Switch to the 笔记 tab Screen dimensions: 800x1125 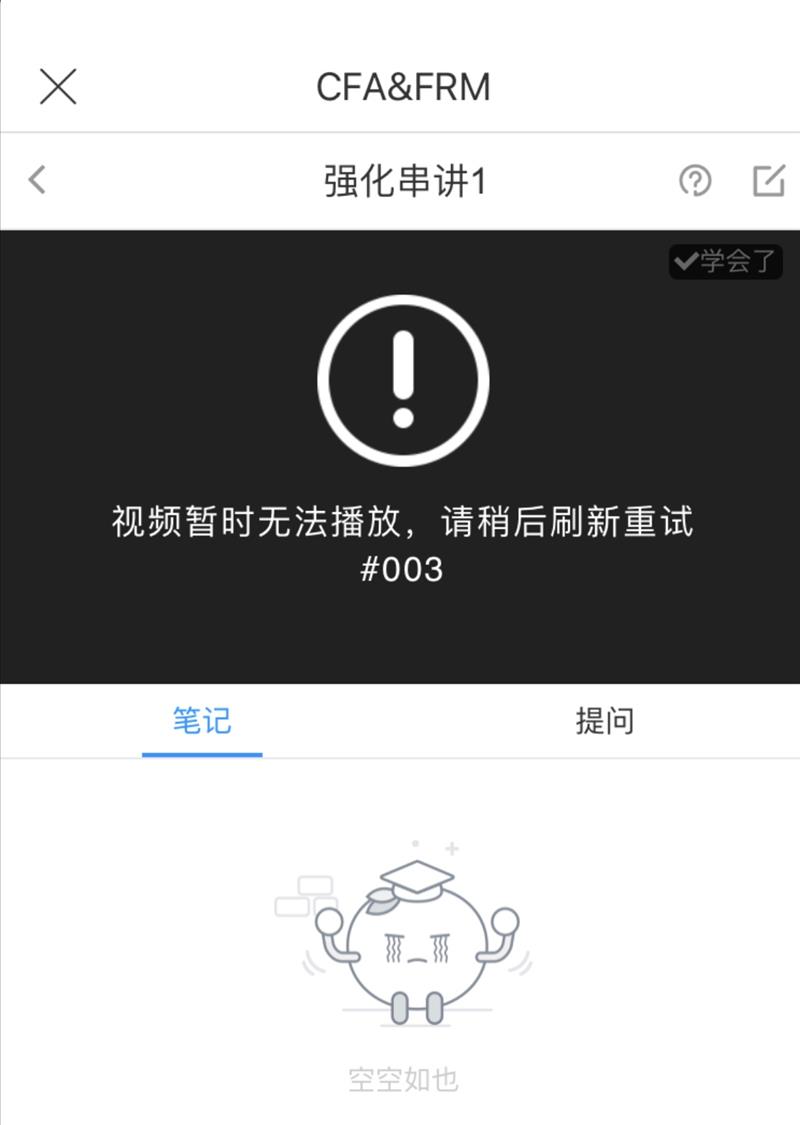[x=202, y=721]
